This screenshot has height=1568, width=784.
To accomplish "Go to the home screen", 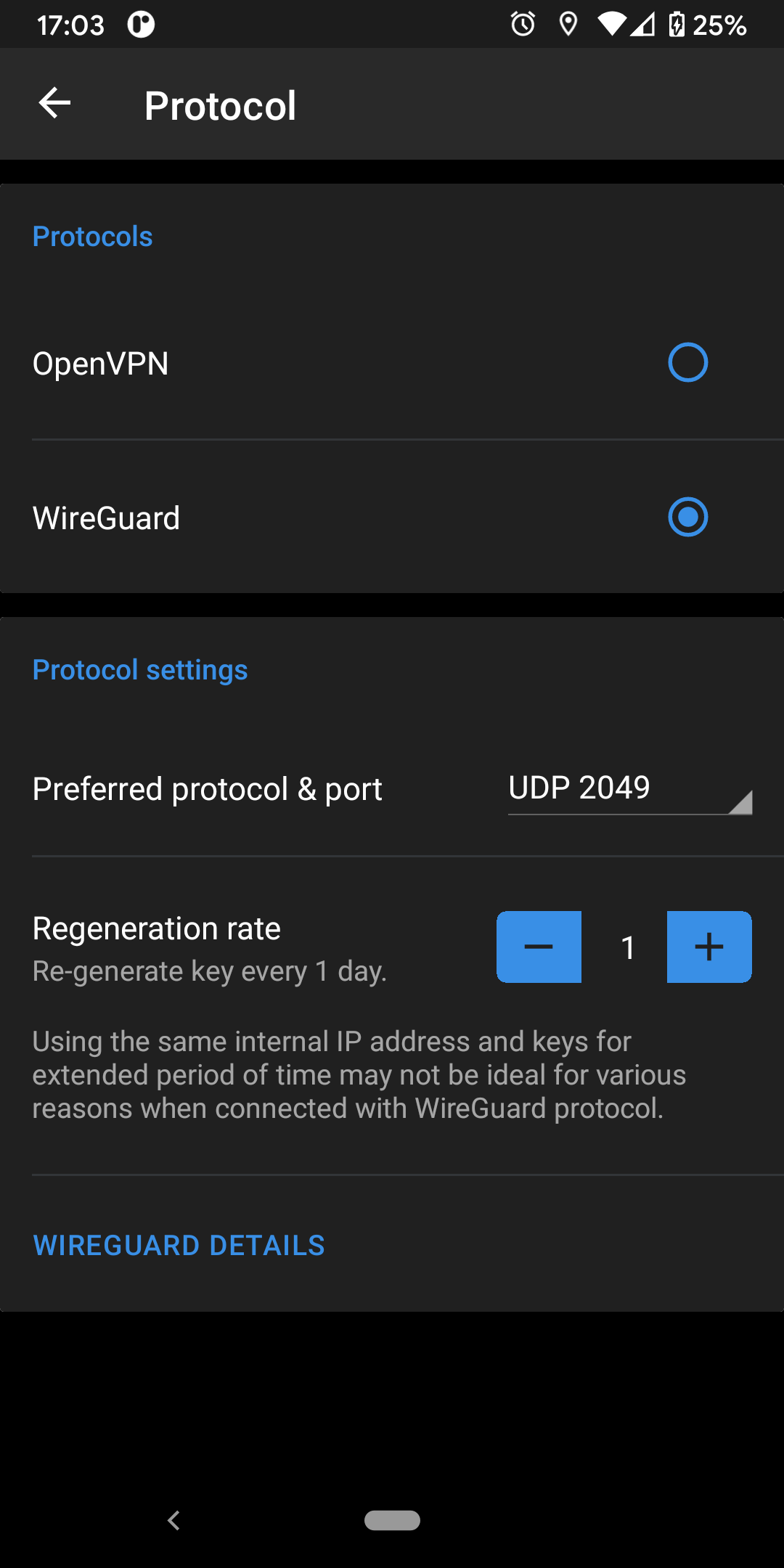I will [x=392, y=1520].
